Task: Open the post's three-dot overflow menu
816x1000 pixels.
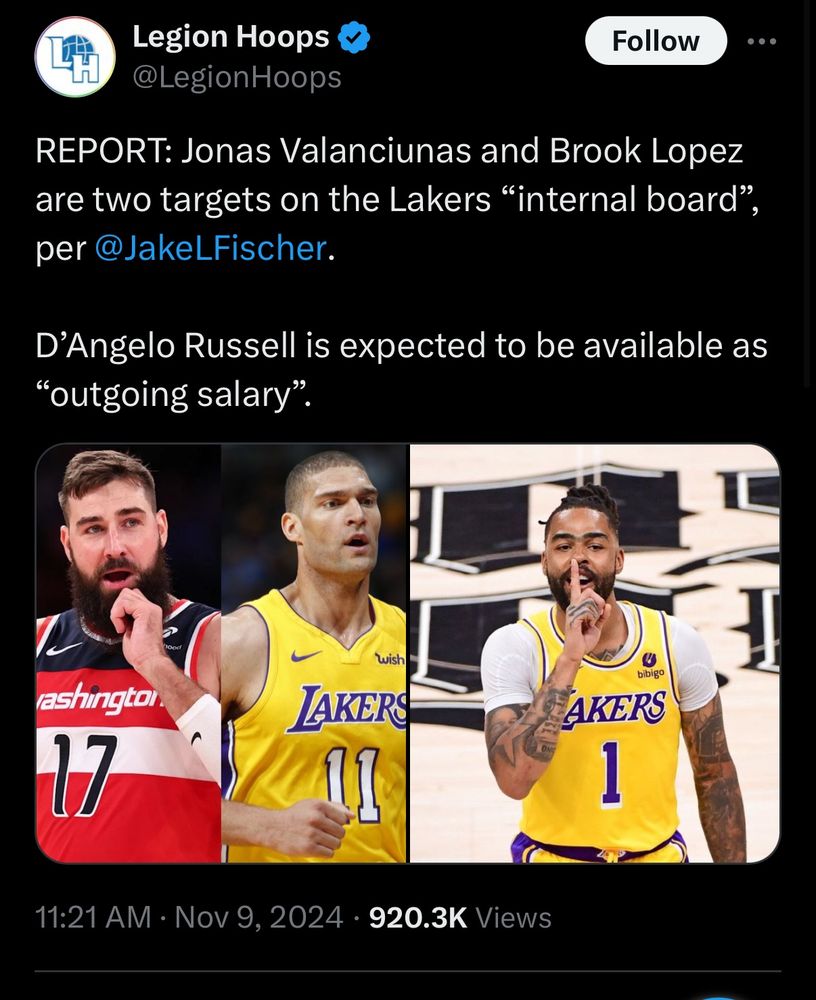Action: pyautogui.click(x=762, y=42)
